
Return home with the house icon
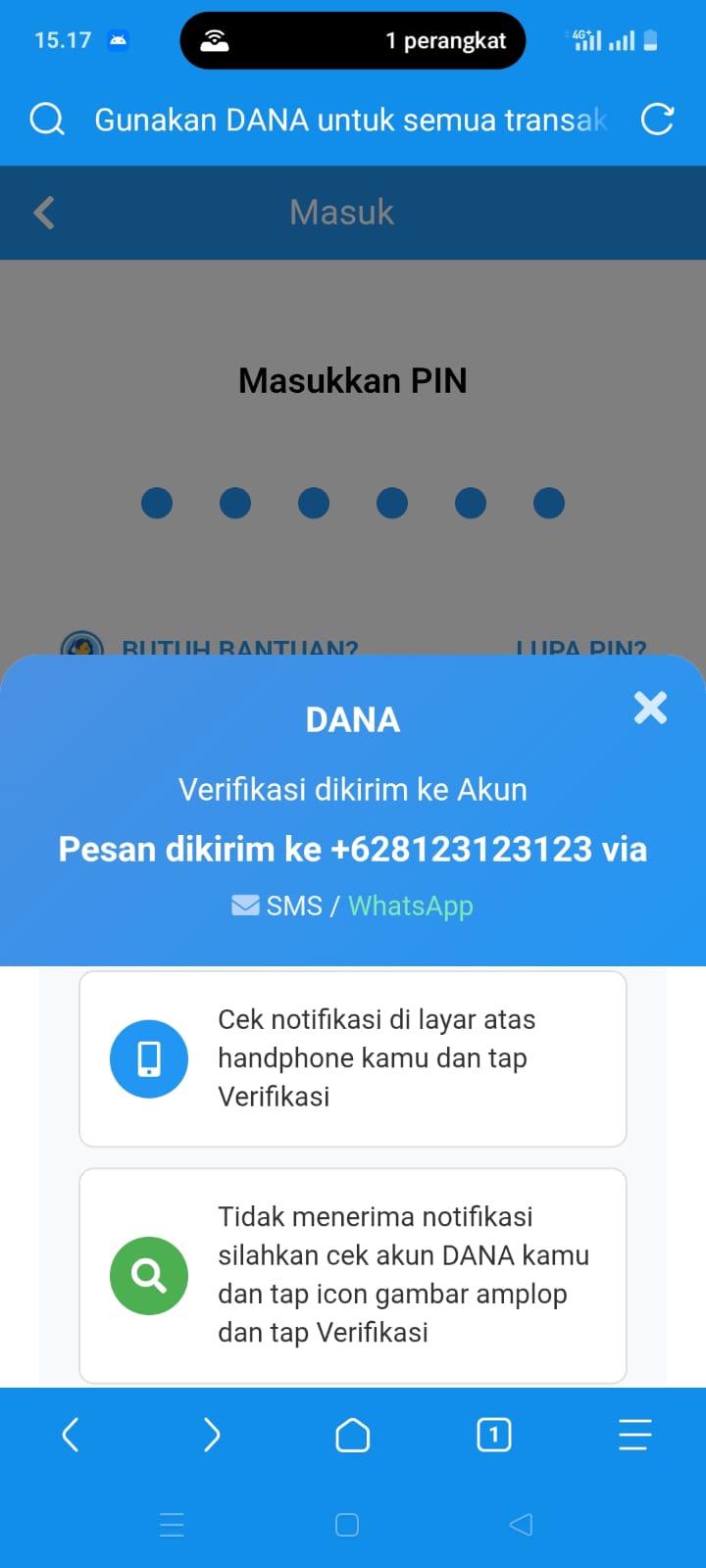[x=353, y=1435]
